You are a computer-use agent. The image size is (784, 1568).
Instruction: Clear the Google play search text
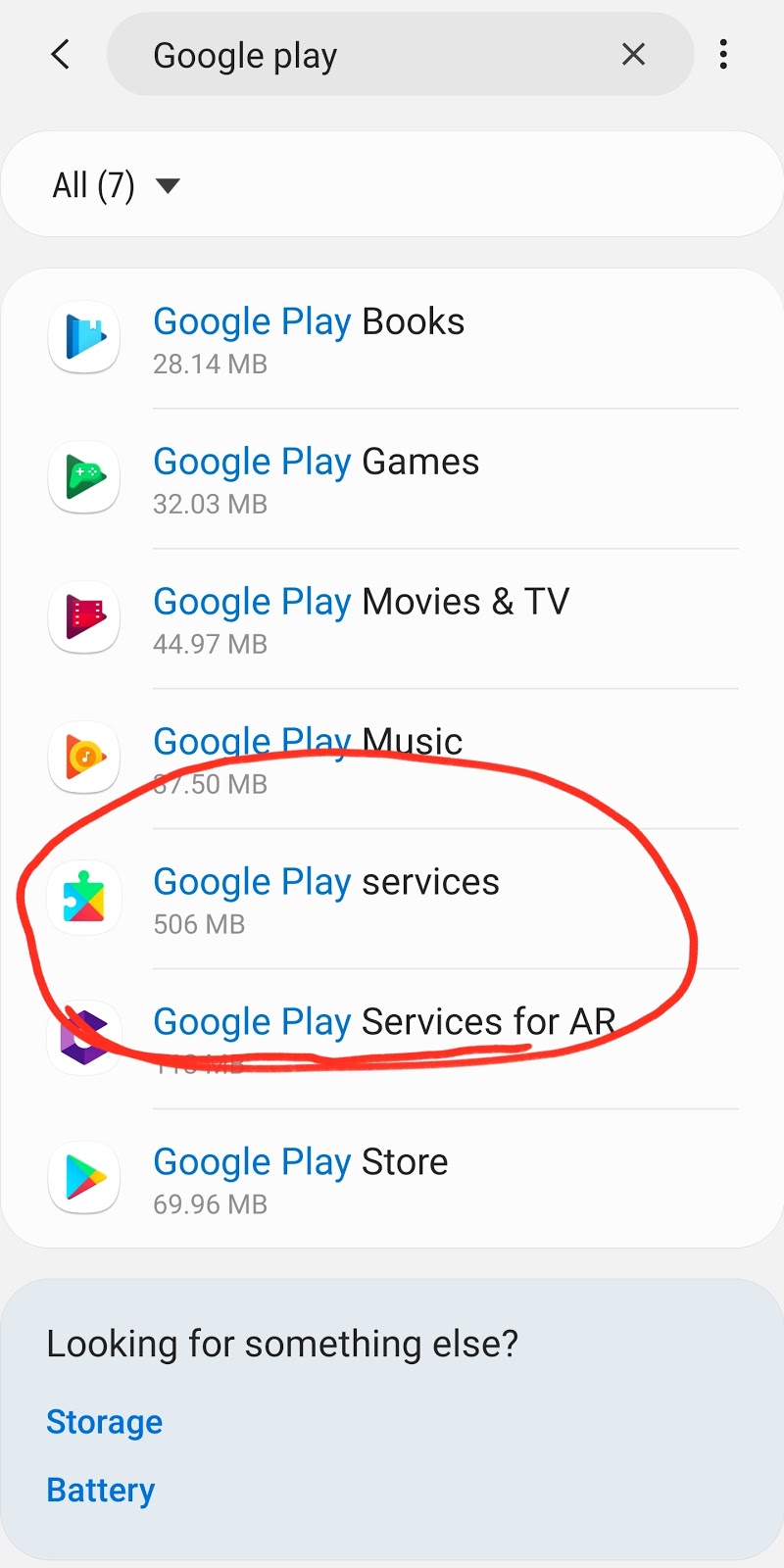point(633,55)
